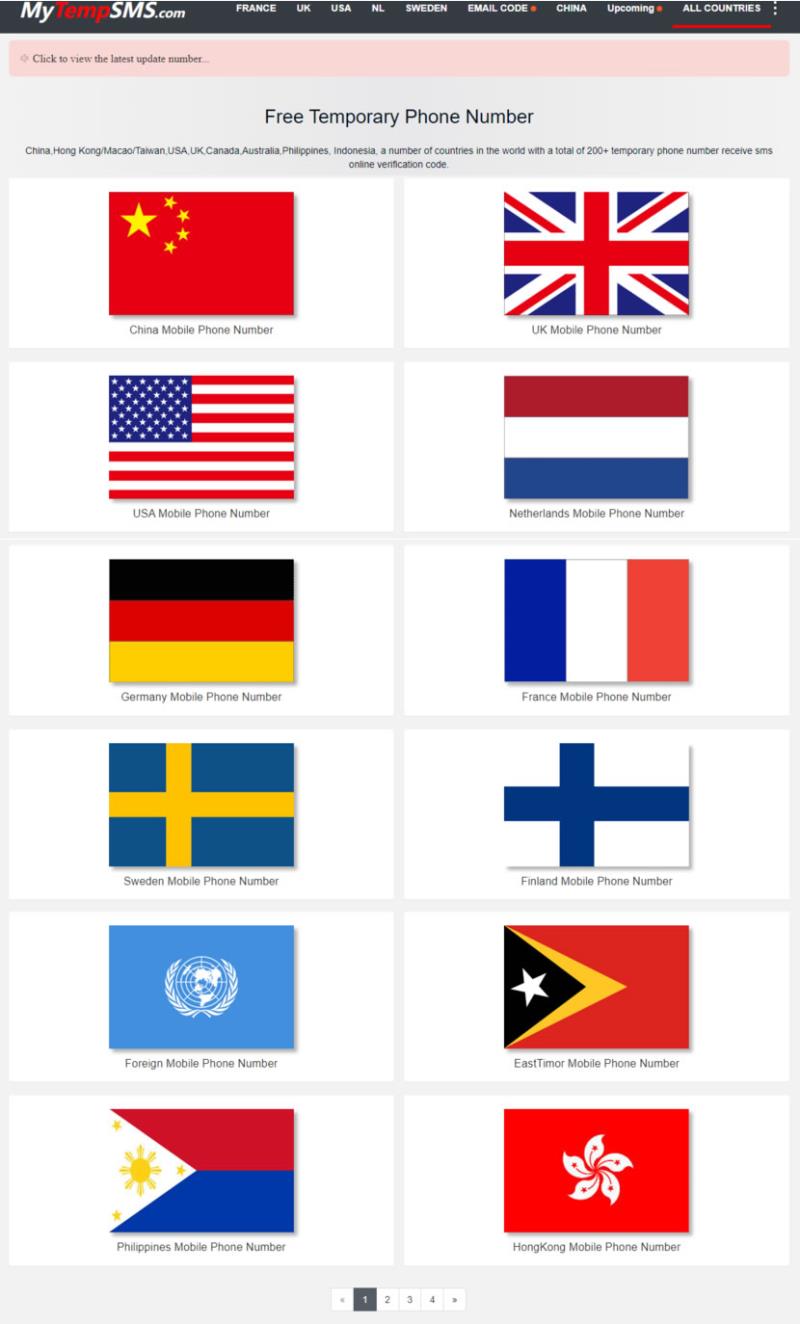View USA Mobile Phone Number
Screen dimensions: 800x1324
(201, 445)
